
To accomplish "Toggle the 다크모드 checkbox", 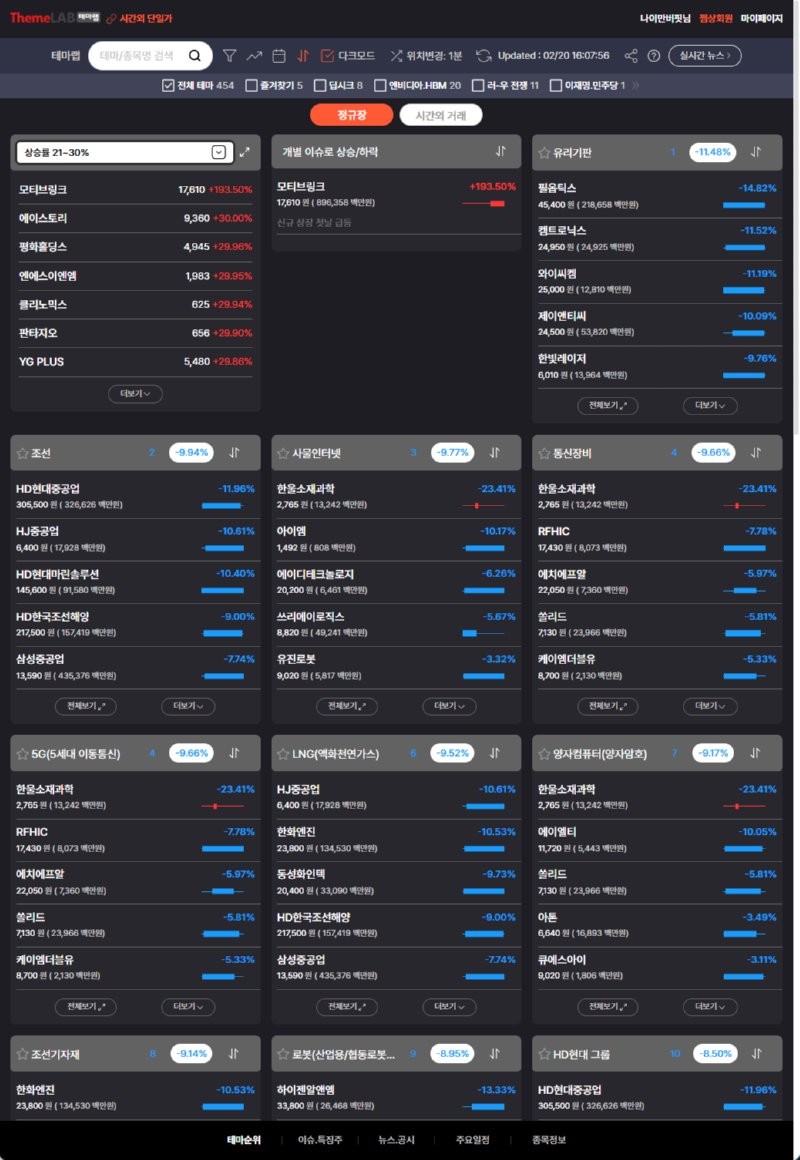I will [x=327, y=56].
